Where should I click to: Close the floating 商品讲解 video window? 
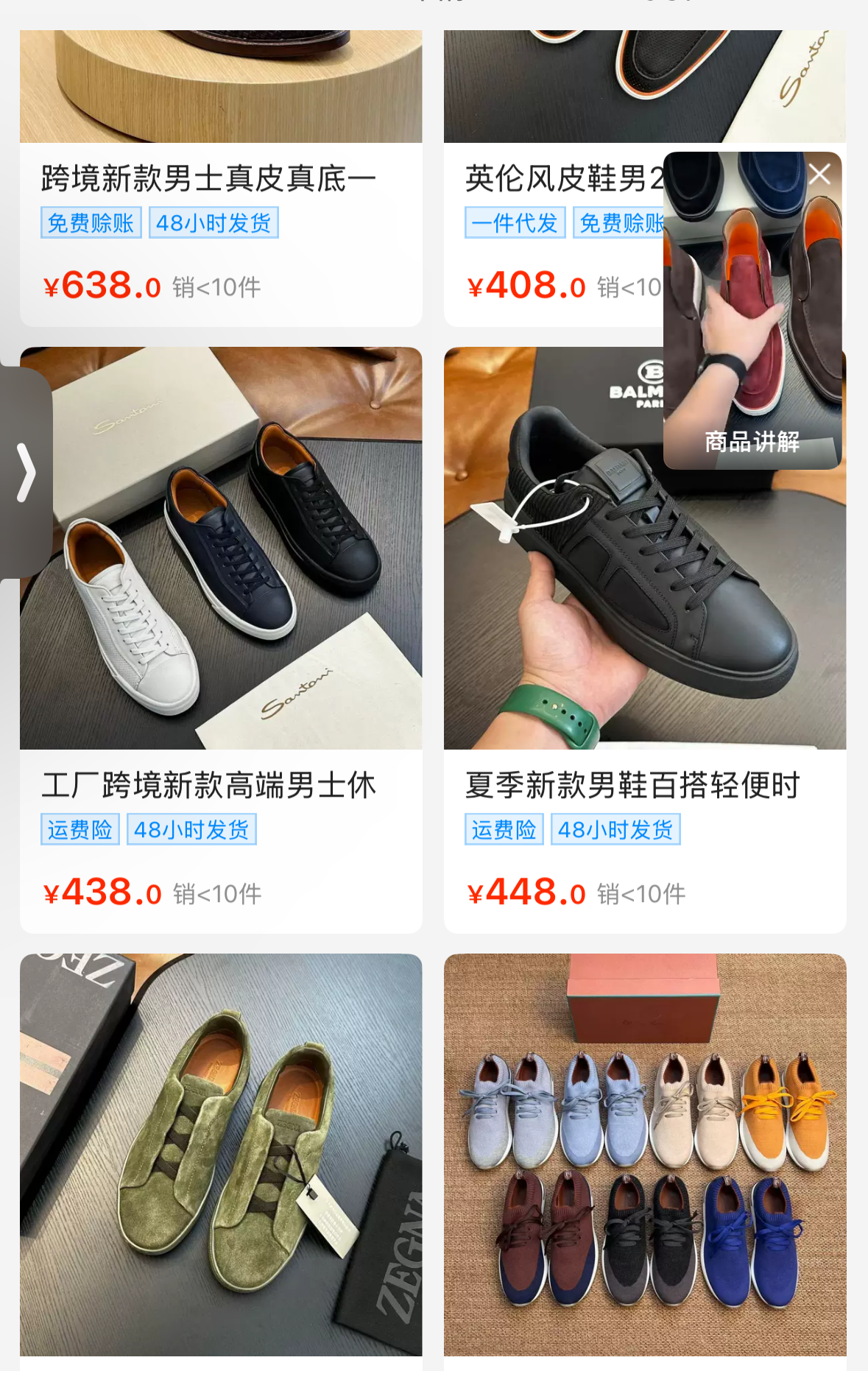click(x=819, y=175)
